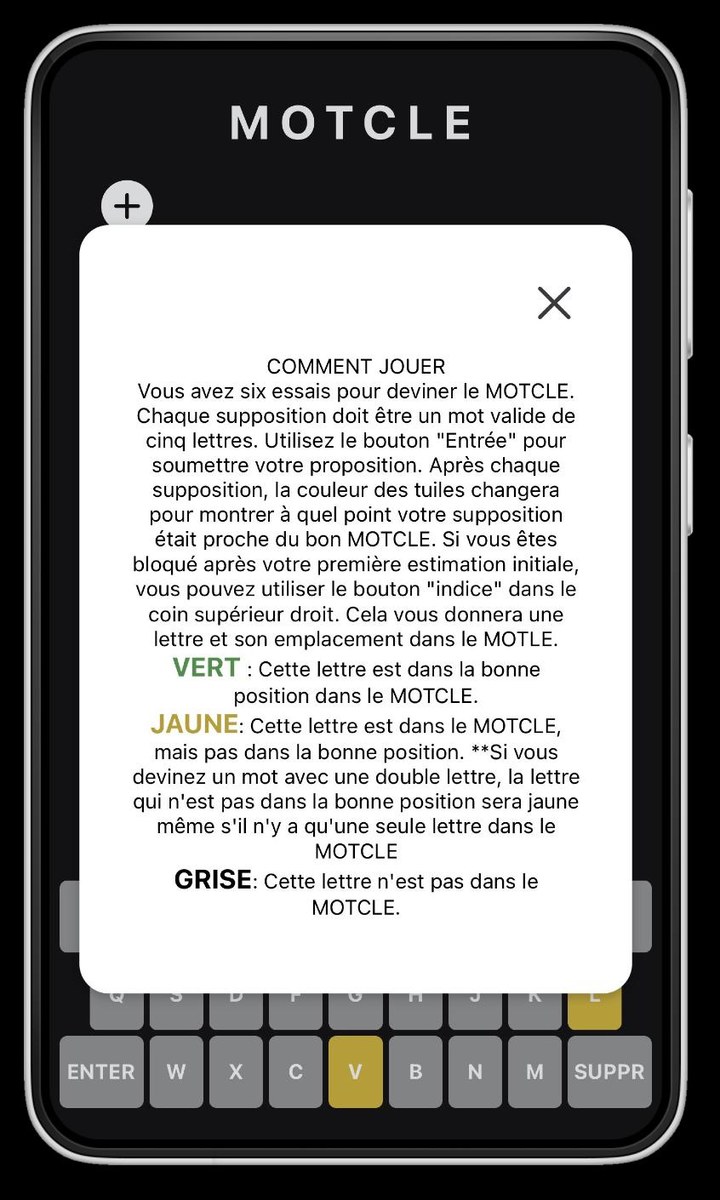The width and height of the screenshot is (720, 1200).
Task: Type the letter X on the keyboard
Action: coord(235,1072)
